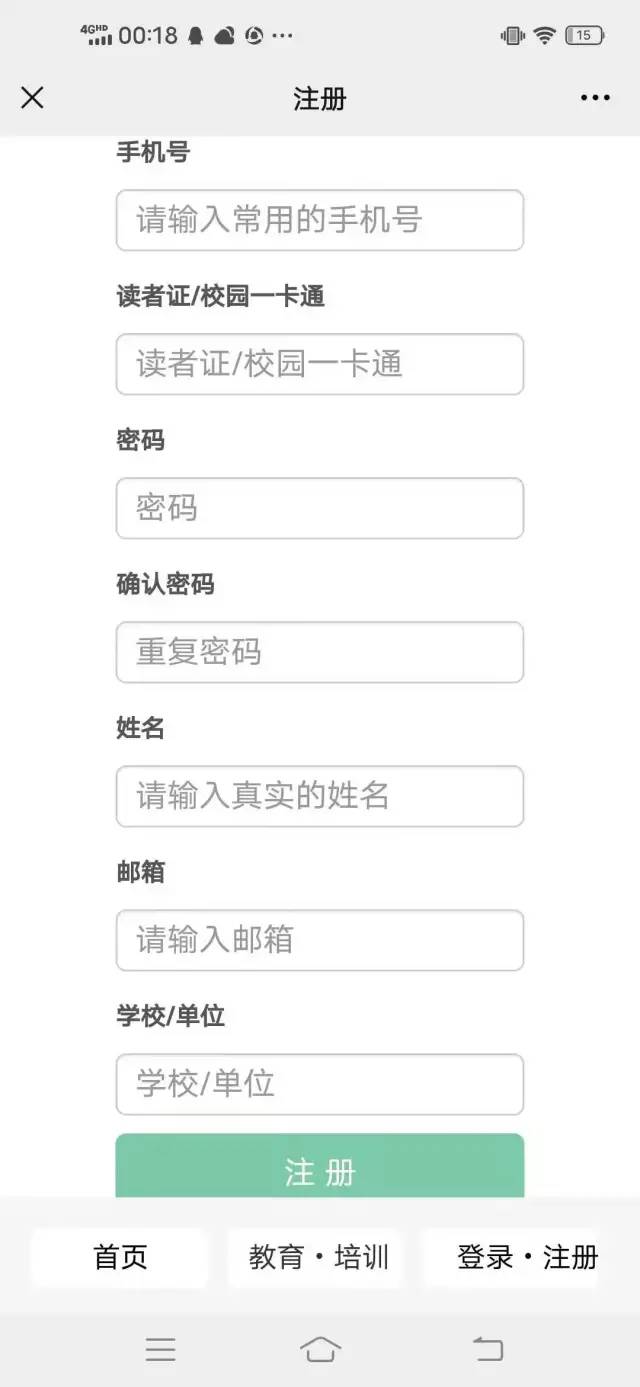Open the three-dot overflow menu
Viewport: 640px width, 1387px height.
(595, 97)
